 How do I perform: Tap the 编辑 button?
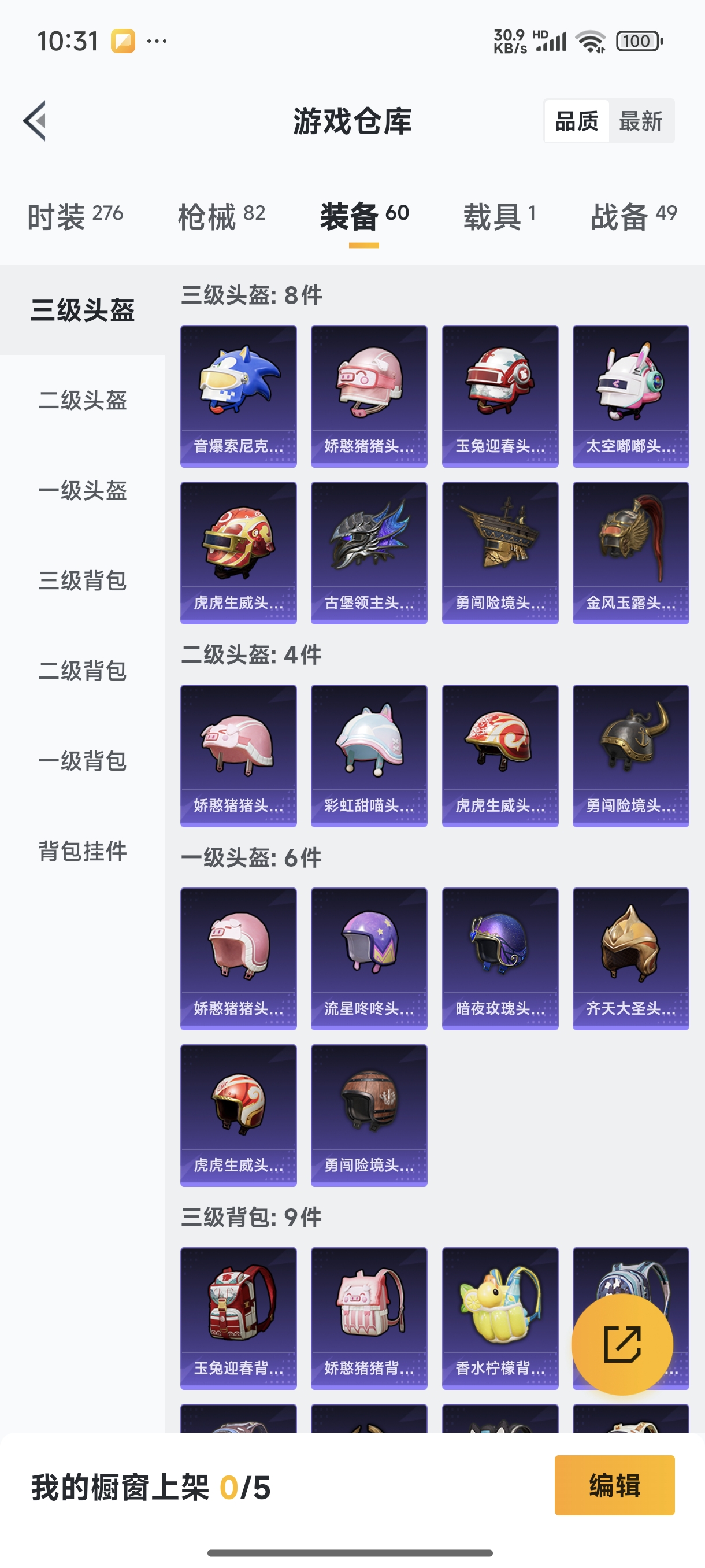tap(614, 1485)
